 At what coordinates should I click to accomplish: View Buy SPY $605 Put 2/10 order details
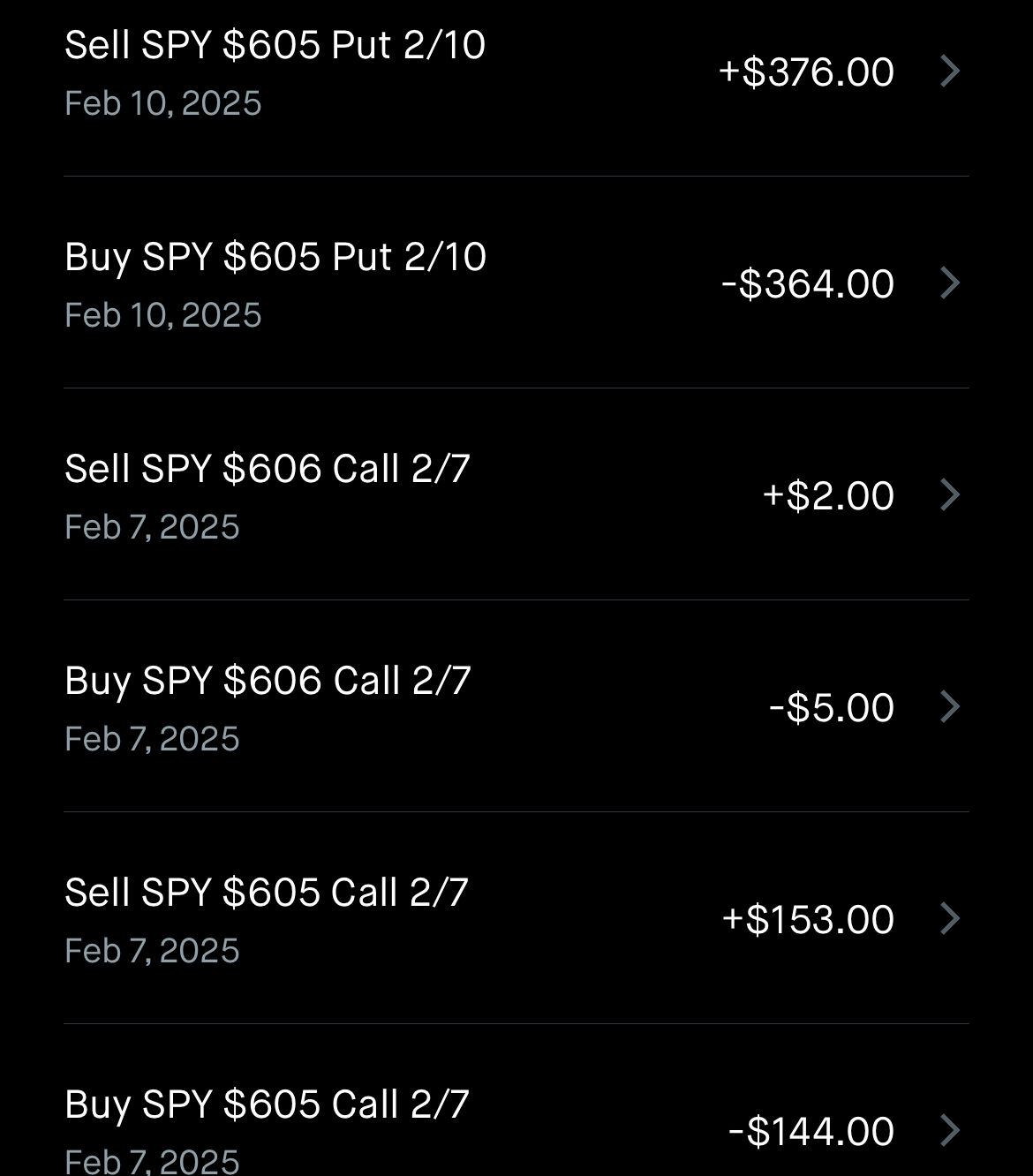point(516,283)
